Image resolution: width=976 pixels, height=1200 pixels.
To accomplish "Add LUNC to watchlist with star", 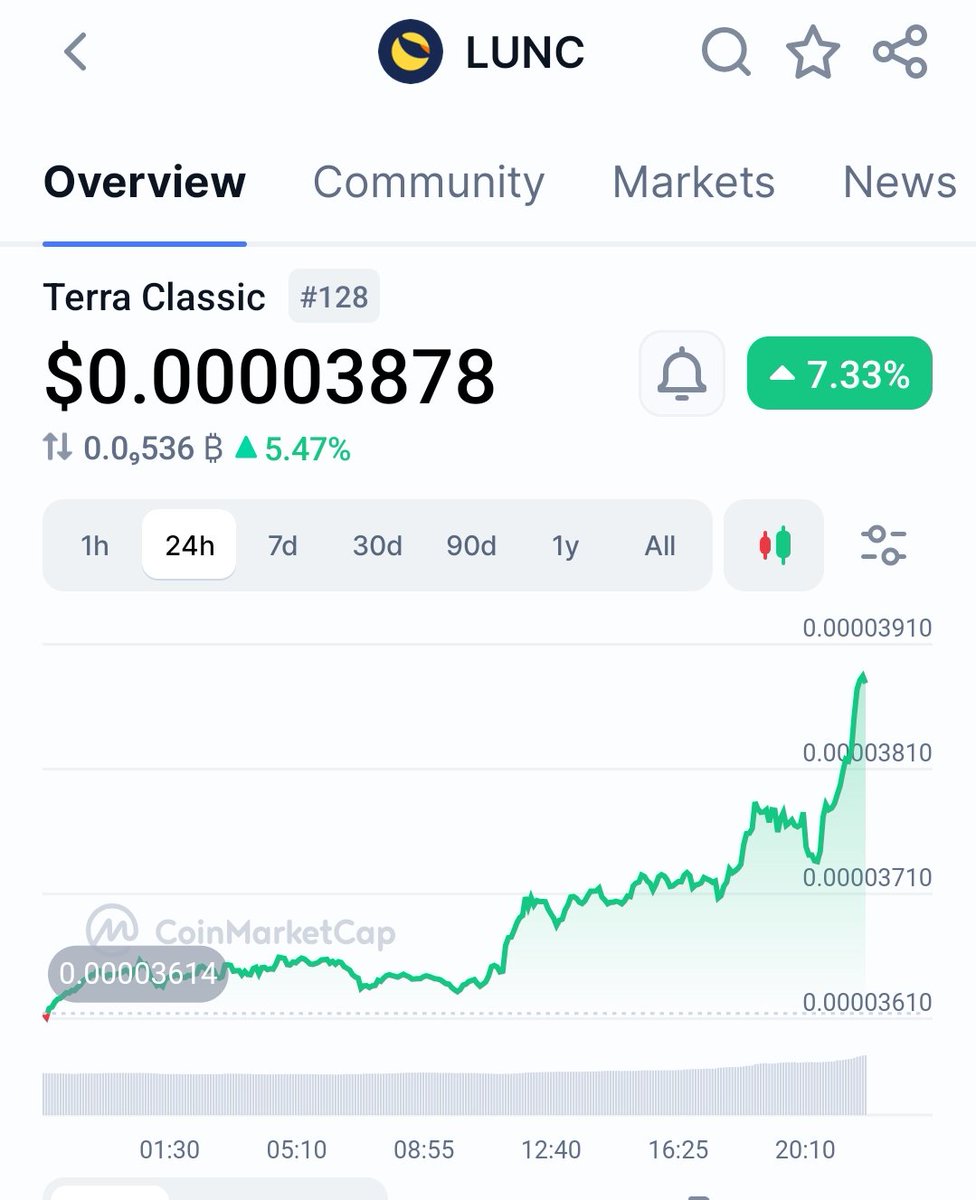I will pos(813,52).
